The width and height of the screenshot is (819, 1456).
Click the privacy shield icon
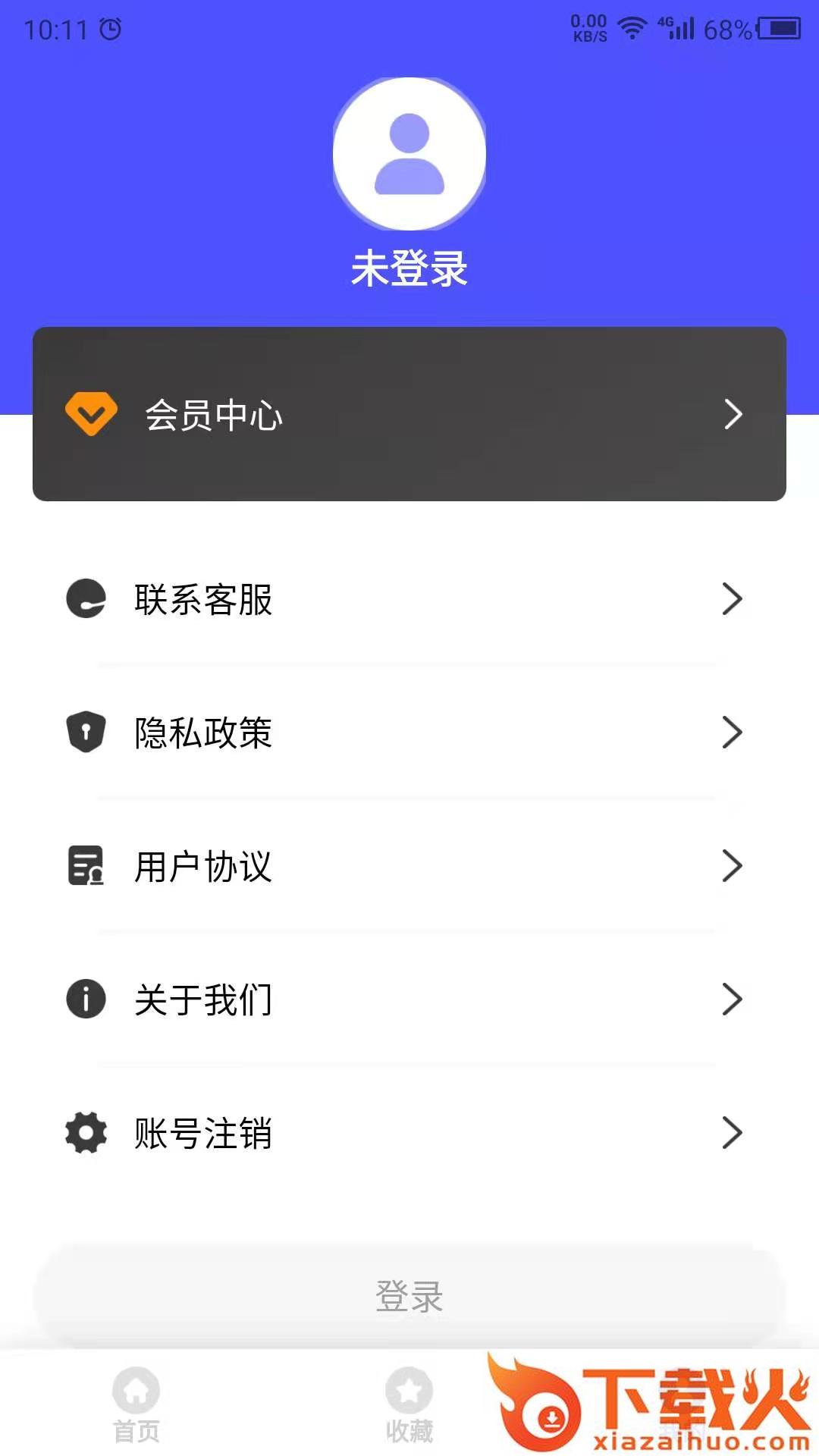pyautogui.click(x=86, y=733)
